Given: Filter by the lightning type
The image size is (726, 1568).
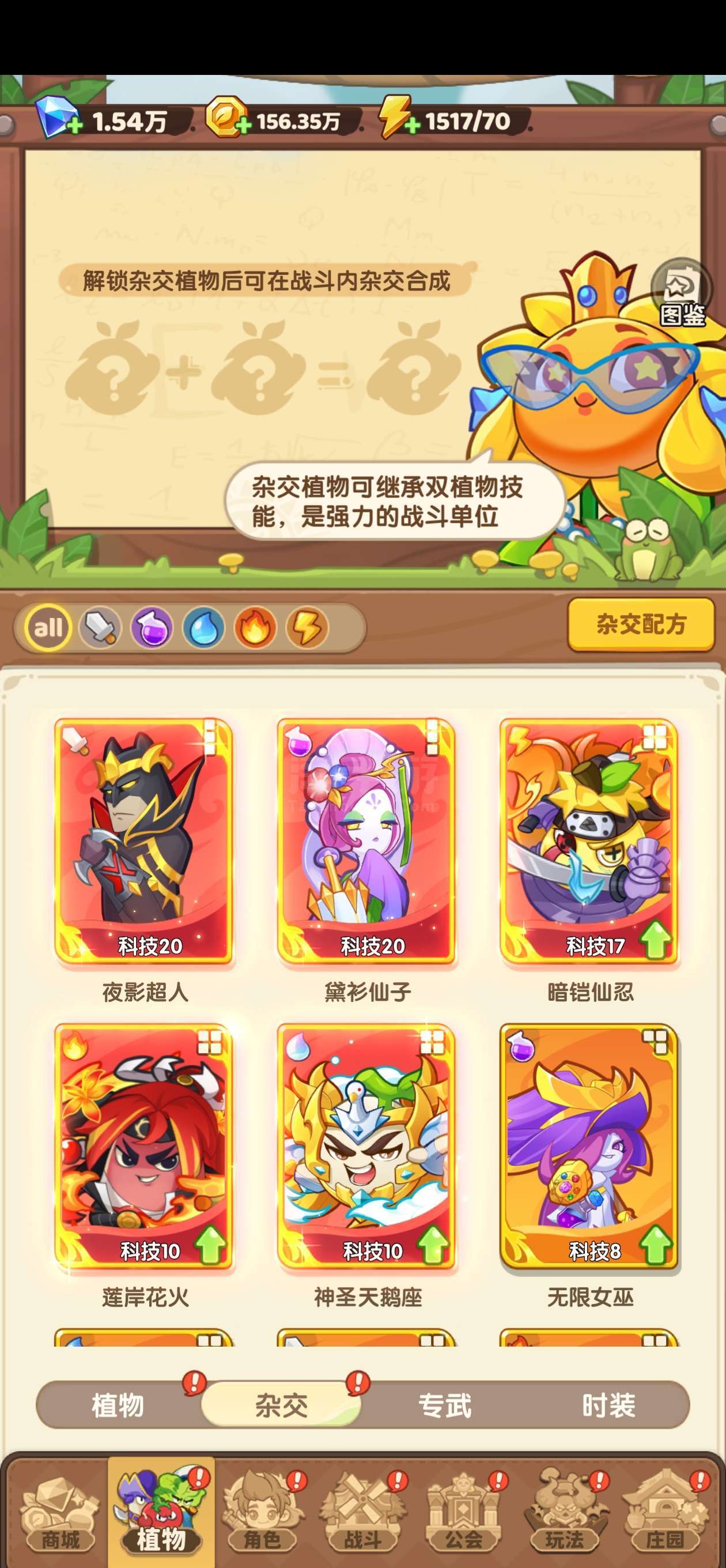Looking at the screenshot, I should [307, 628].
